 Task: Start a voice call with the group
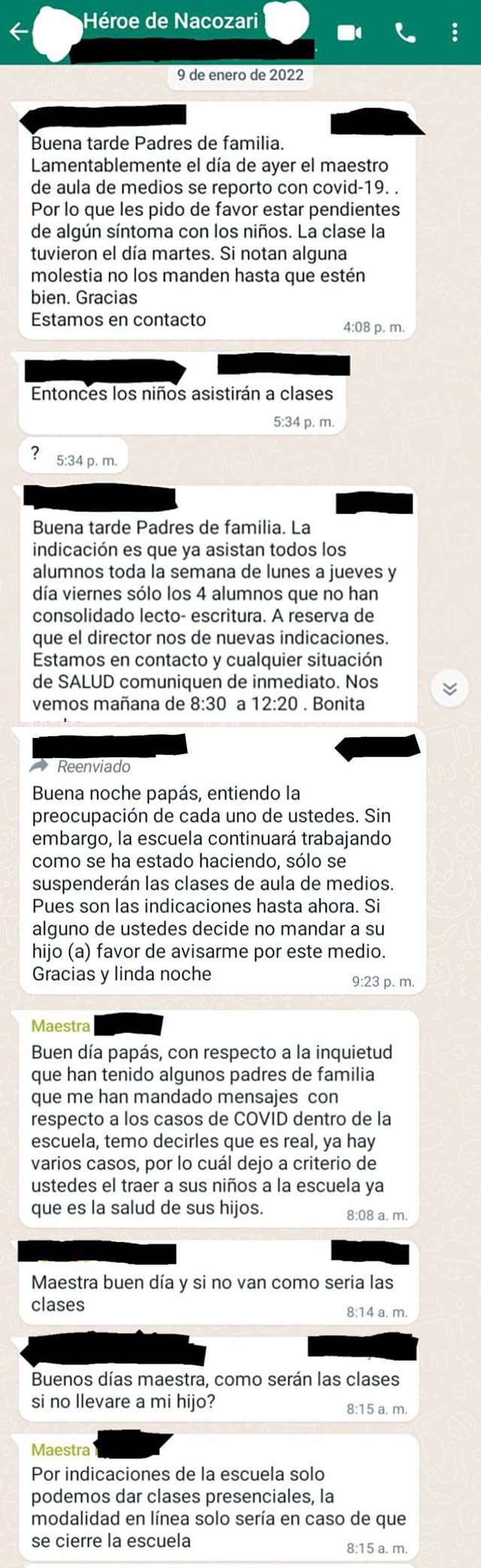405,32
